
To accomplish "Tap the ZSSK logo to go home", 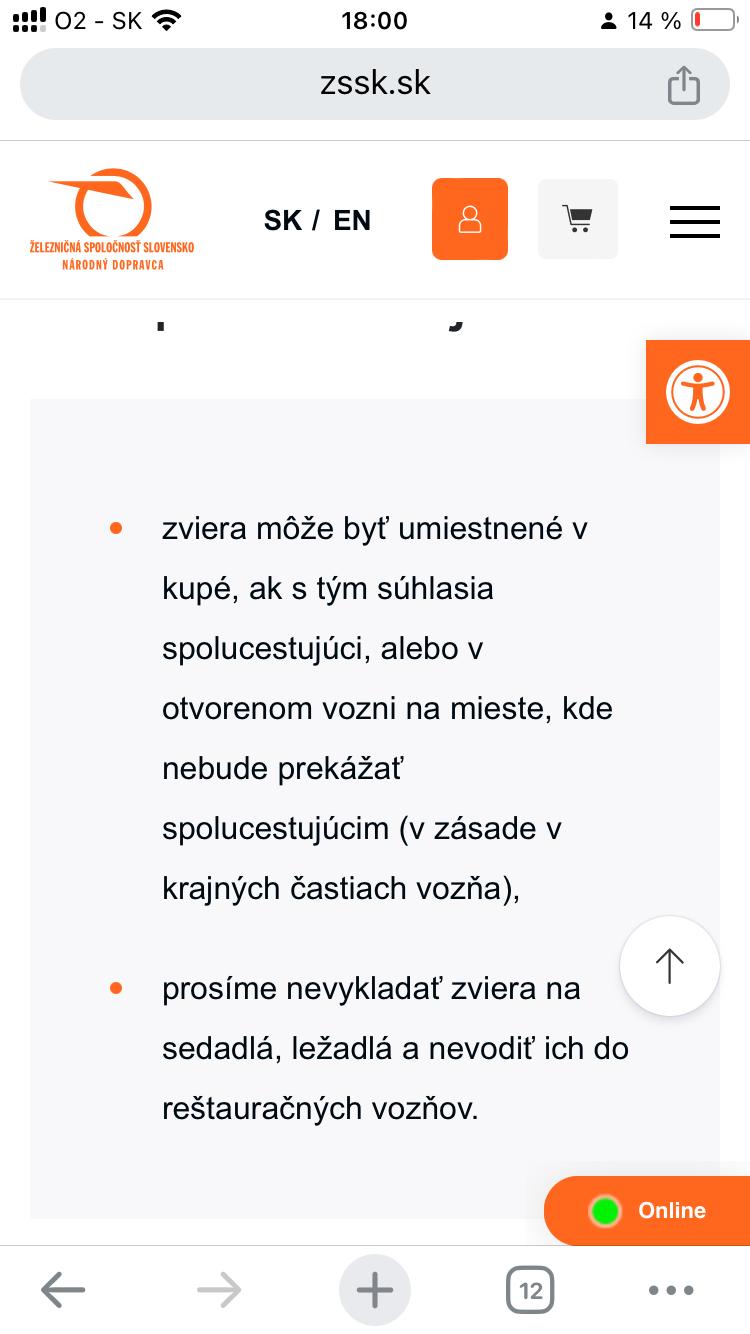I will coord(112,220).
